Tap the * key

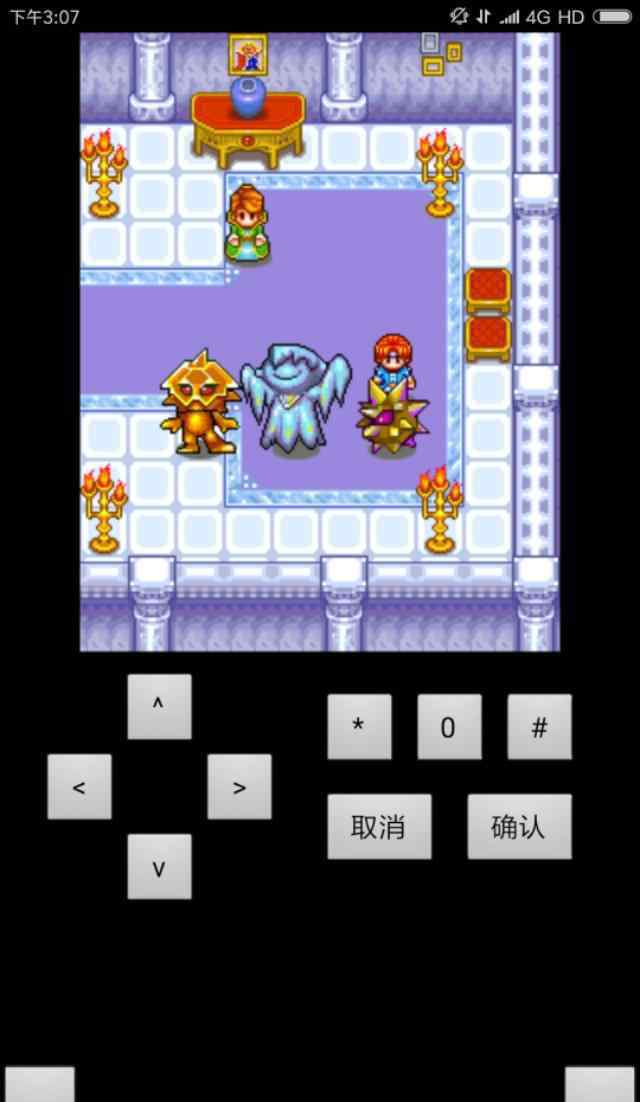tap(359, 727)
